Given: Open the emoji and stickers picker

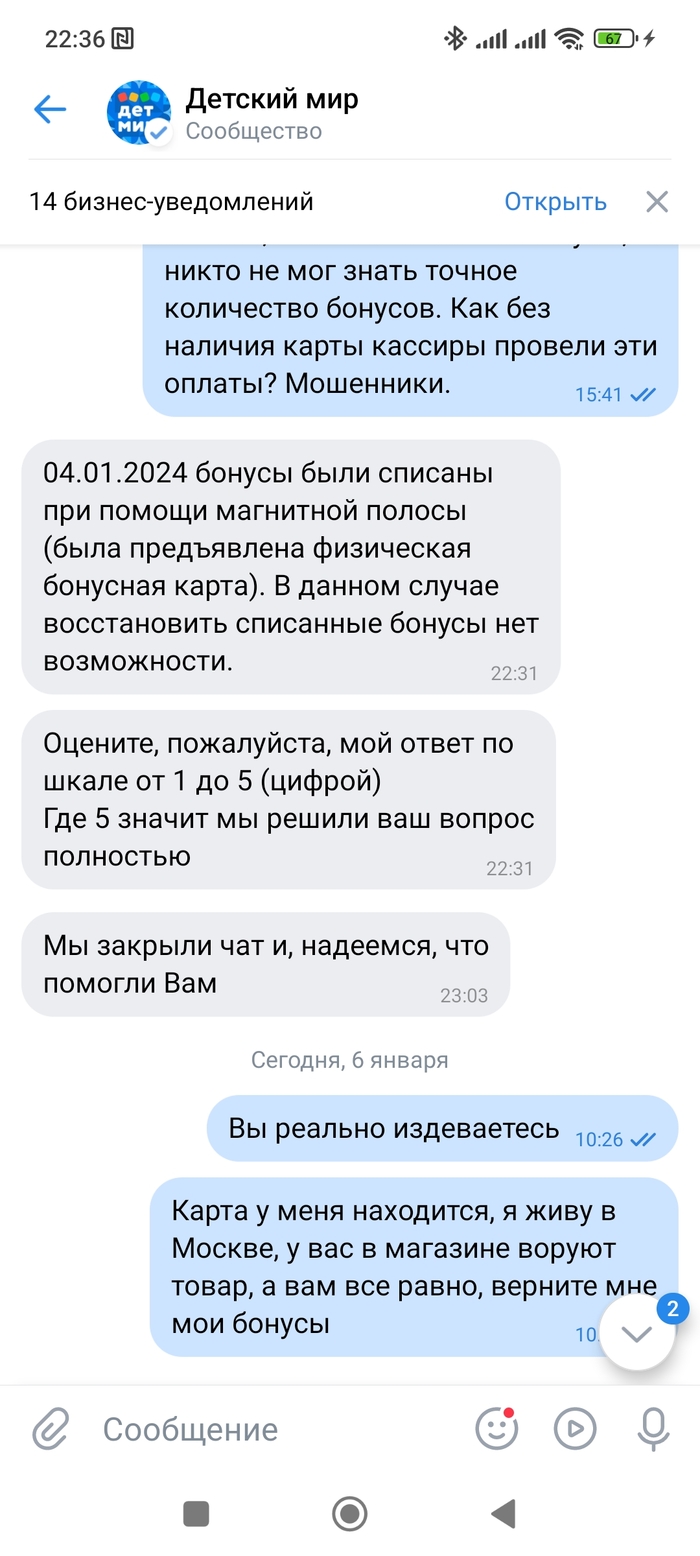Looking at the screenshot, I should [496, 1429].
